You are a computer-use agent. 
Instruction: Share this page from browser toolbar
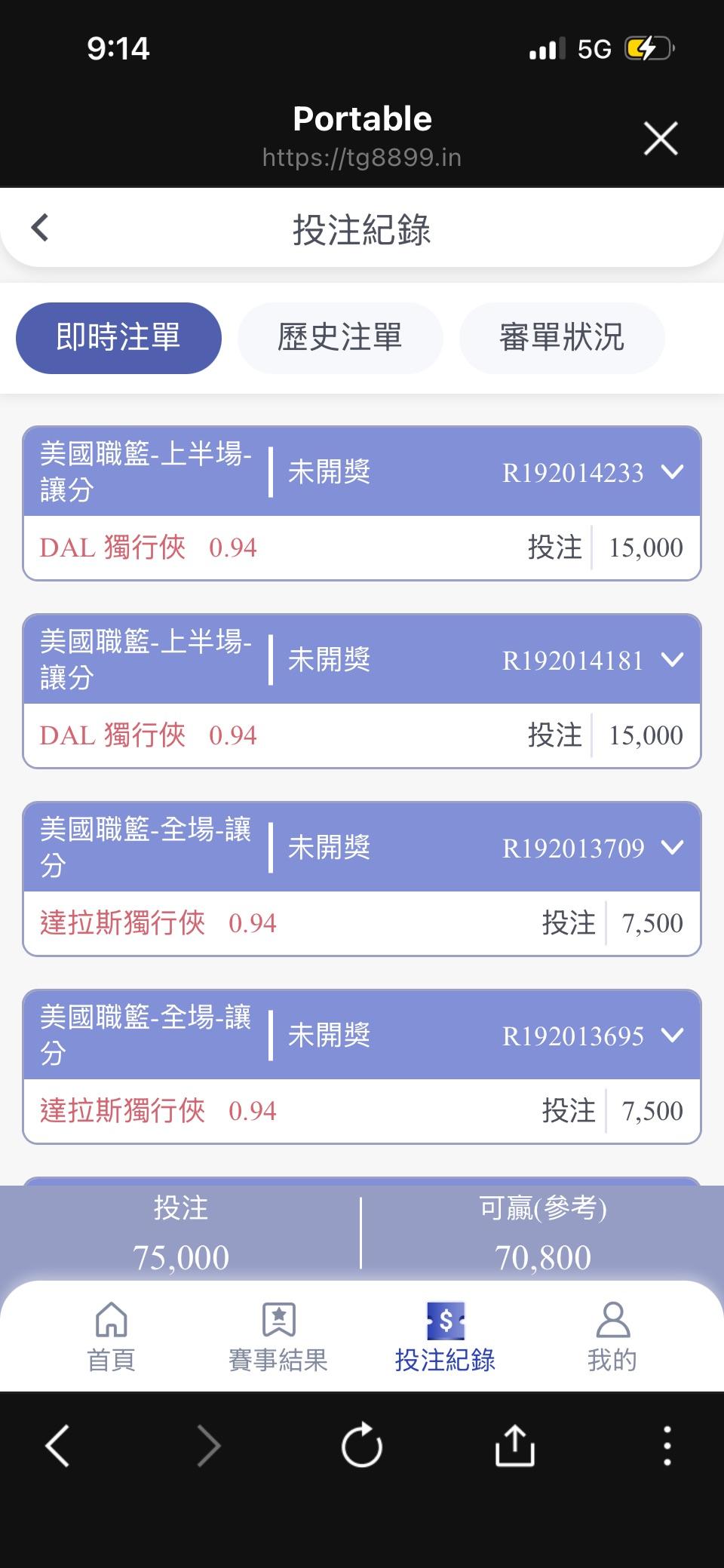[x=515, y=1446]
